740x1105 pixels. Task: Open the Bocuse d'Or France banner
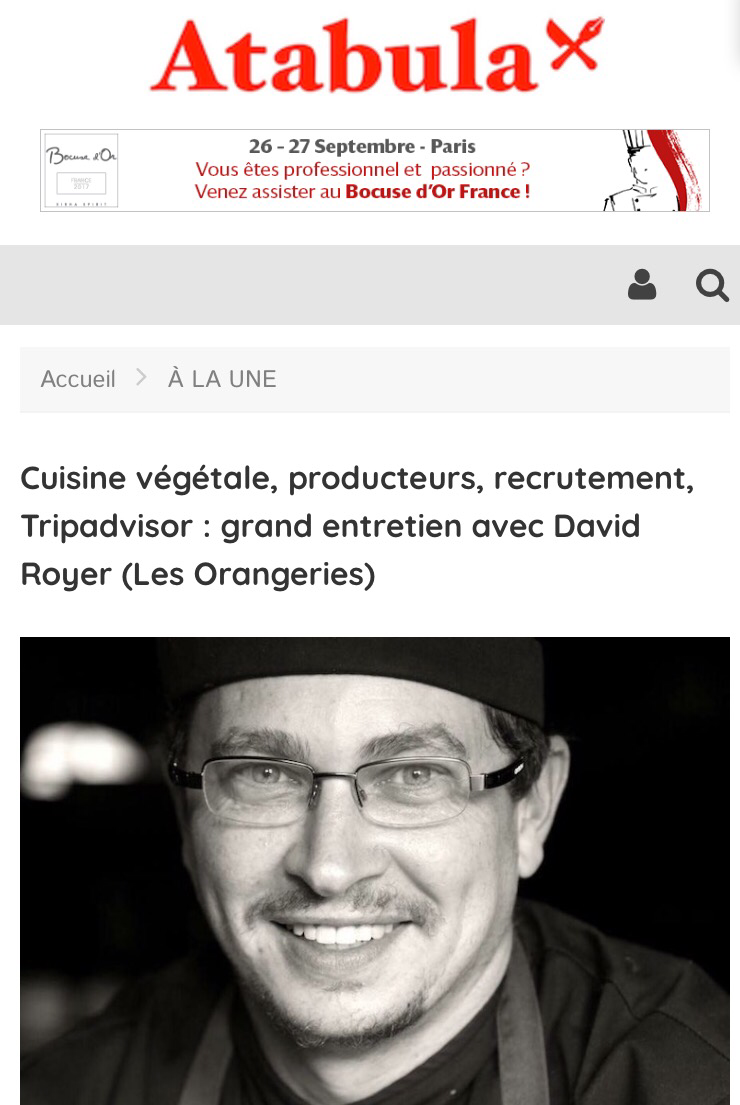375,170
